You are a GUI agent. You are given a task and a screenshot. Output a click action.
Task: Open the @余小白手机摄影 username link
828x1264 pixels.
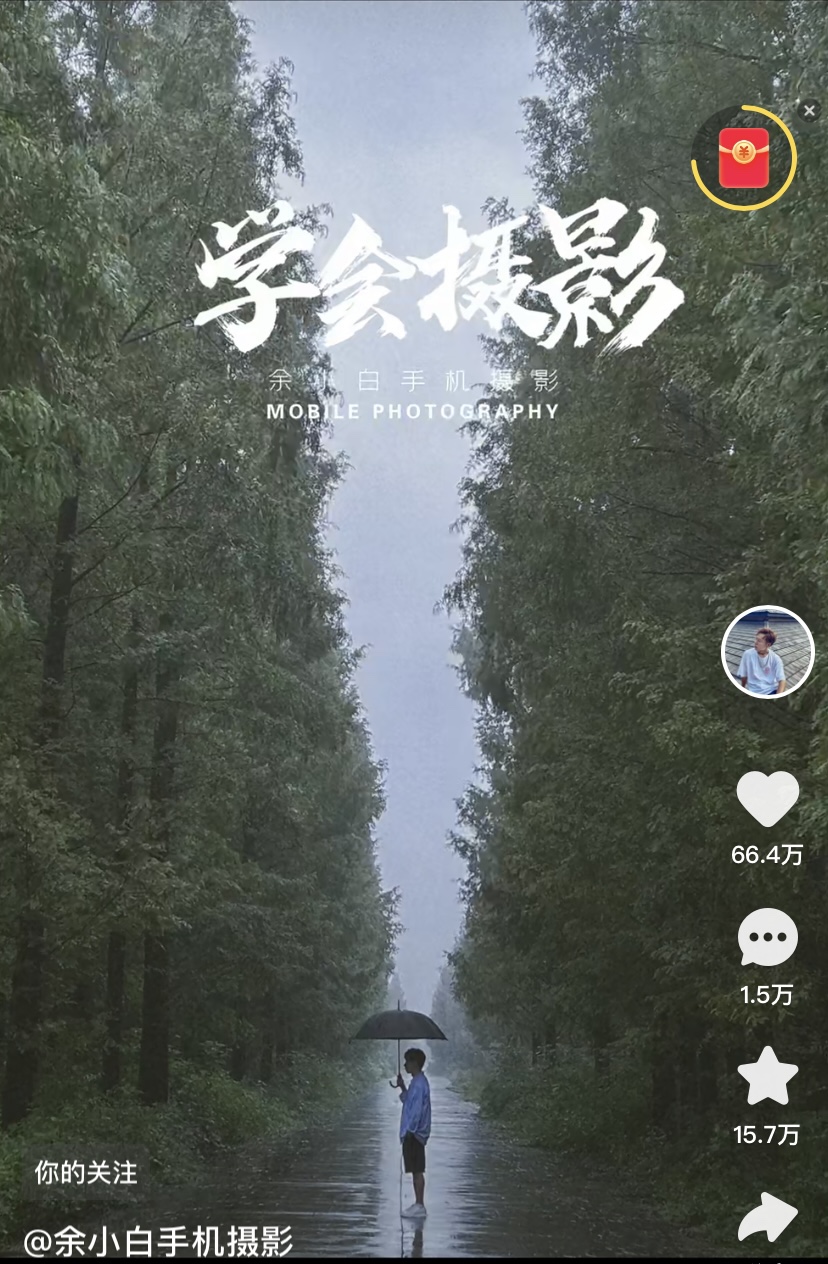158,1241
